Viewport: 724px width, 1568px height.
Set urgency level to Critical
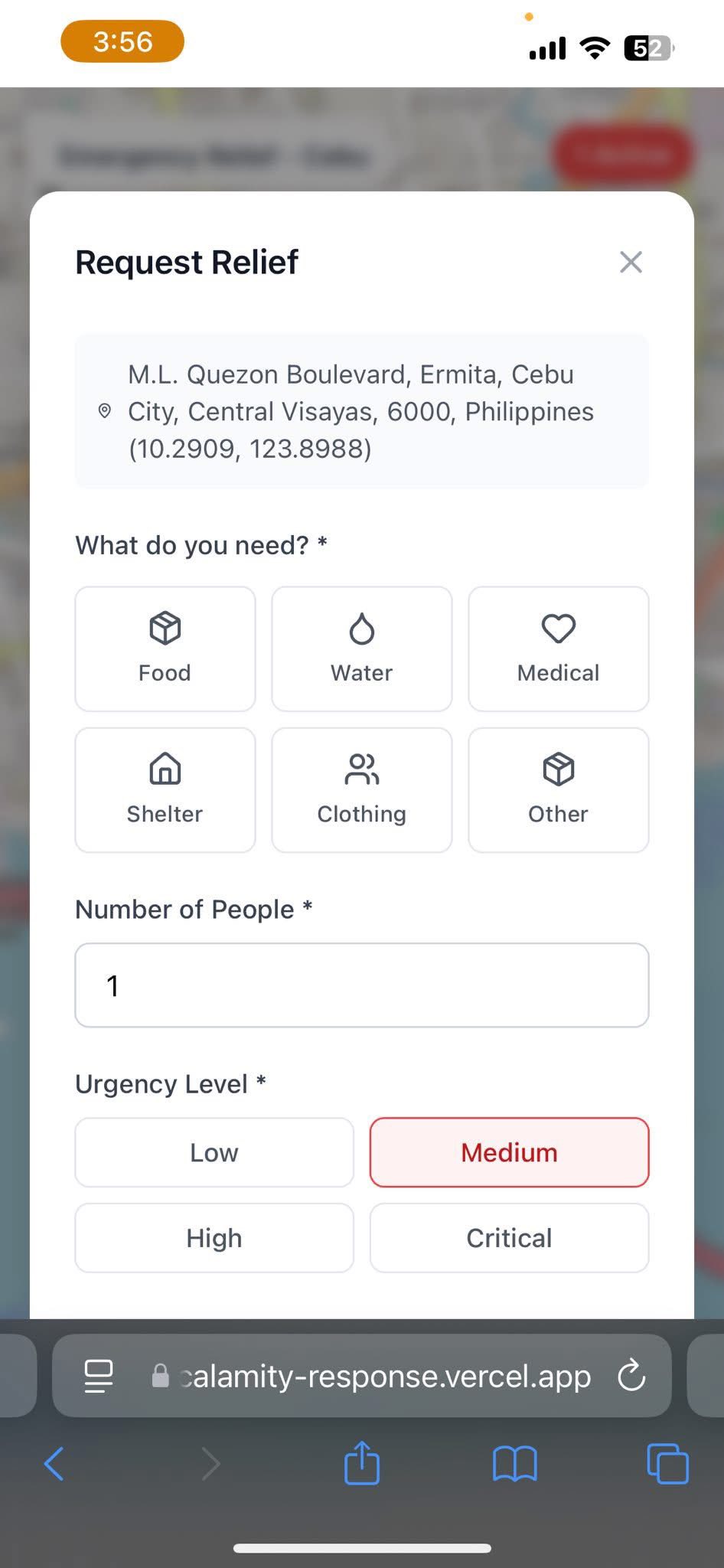[x=509, y=1238]
